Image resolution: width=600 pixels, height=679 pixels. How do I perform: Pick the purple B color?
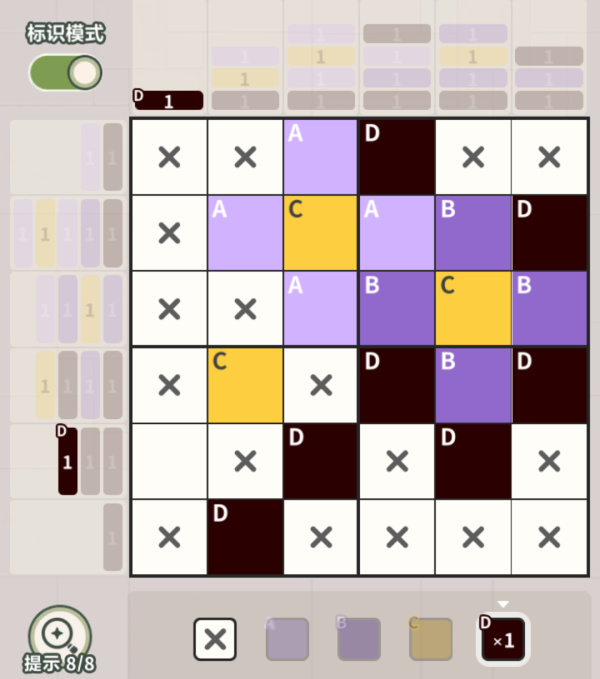[359, 640]
